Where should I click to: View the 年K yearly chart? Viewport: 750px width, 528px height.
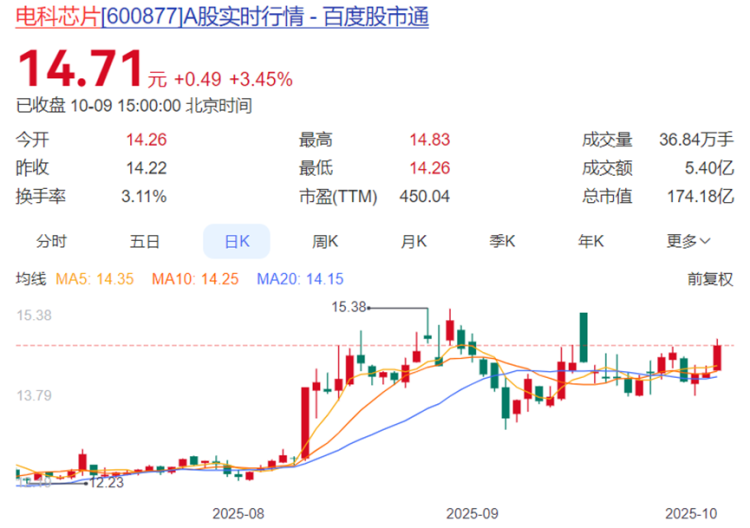coord(591,241)
